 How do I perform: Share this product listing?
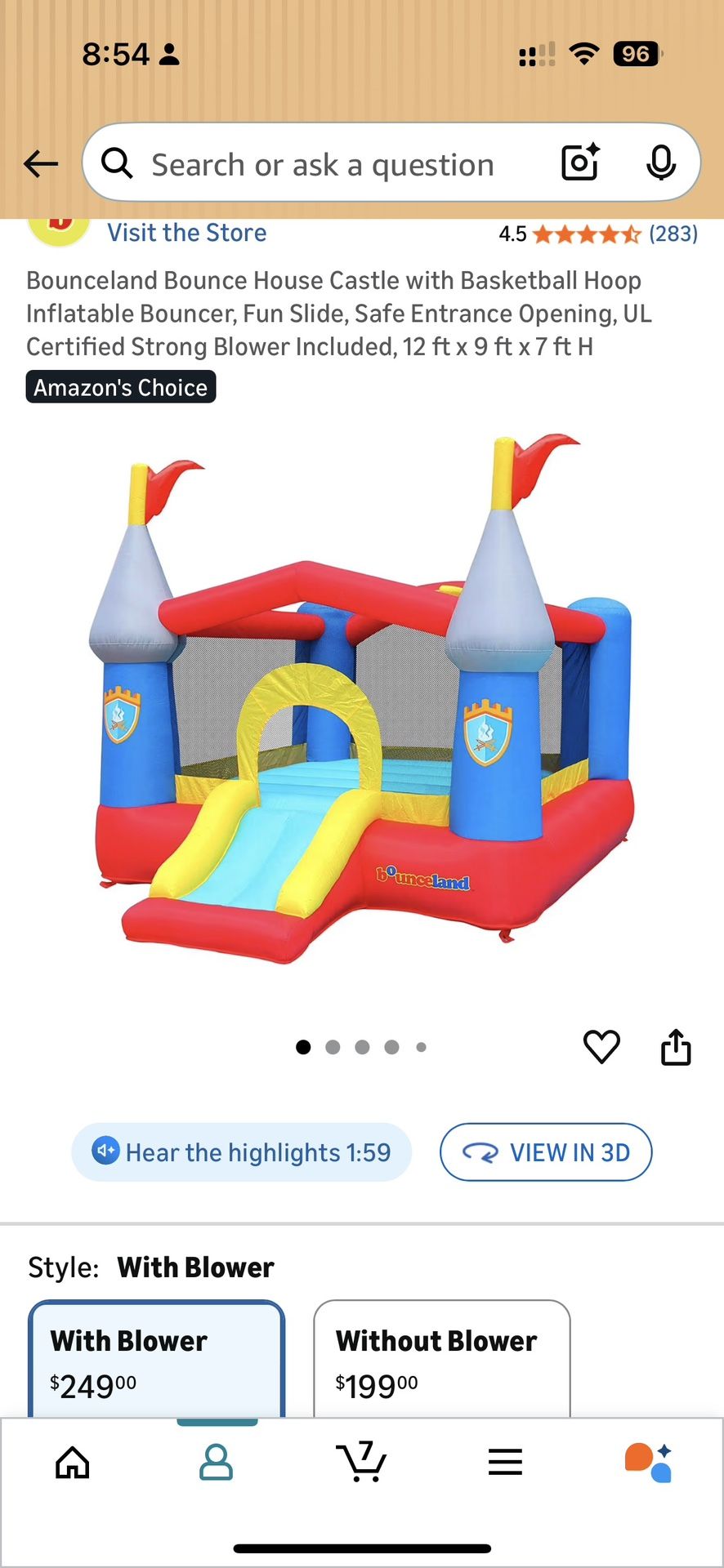[x=676, y=1046]
